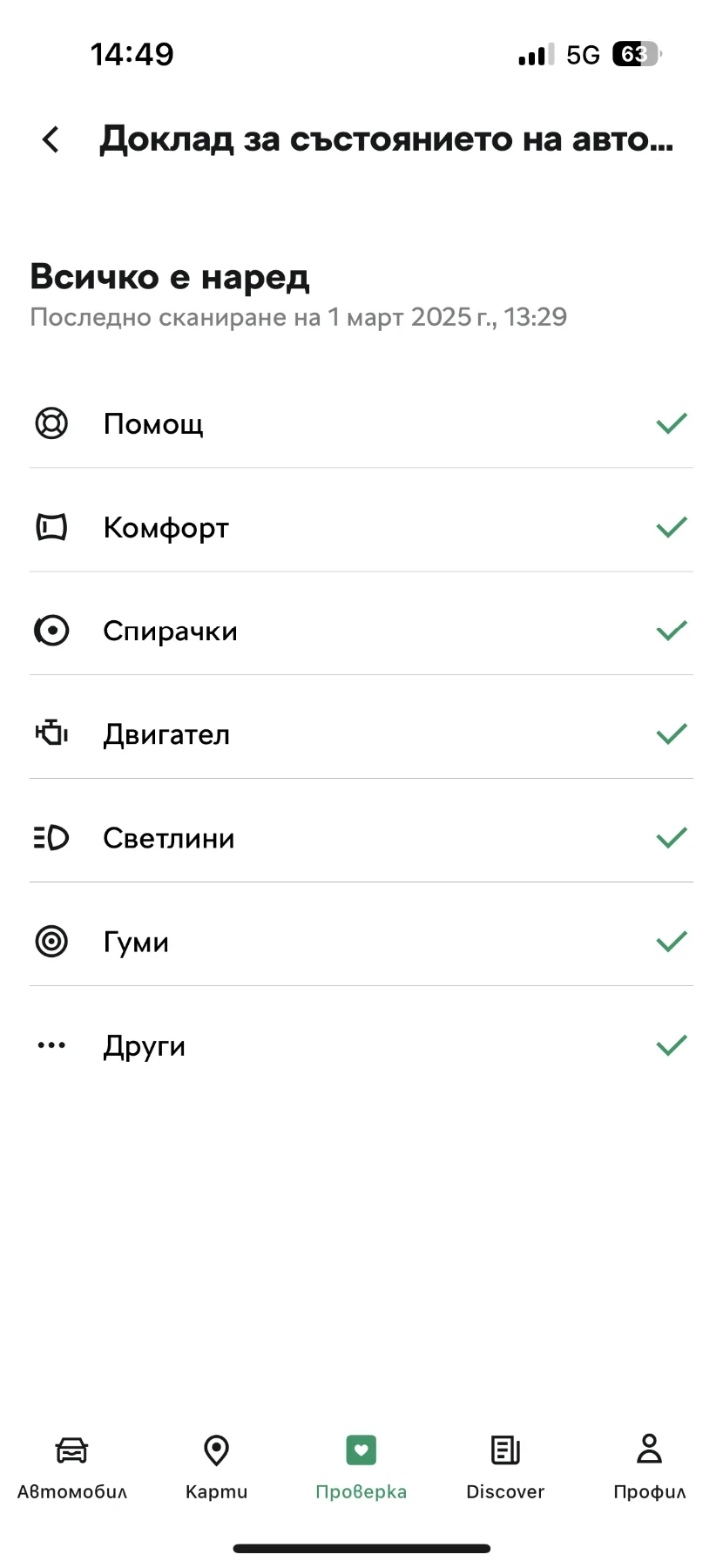Select the Помощ assistance icon
Screen dimensions: 723x1568
click(51, 423)
